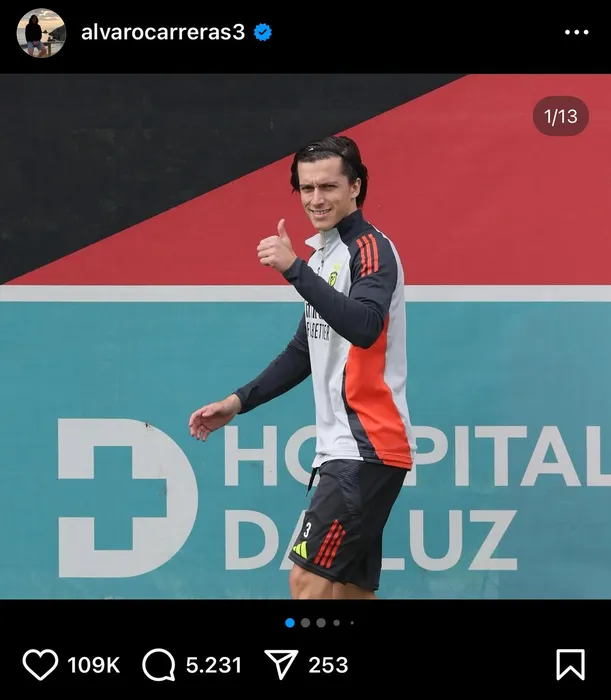This screenshot has width=611, height=700.
Task: Open alvarocarreras3 profile picture
Action: coord(41,33)
